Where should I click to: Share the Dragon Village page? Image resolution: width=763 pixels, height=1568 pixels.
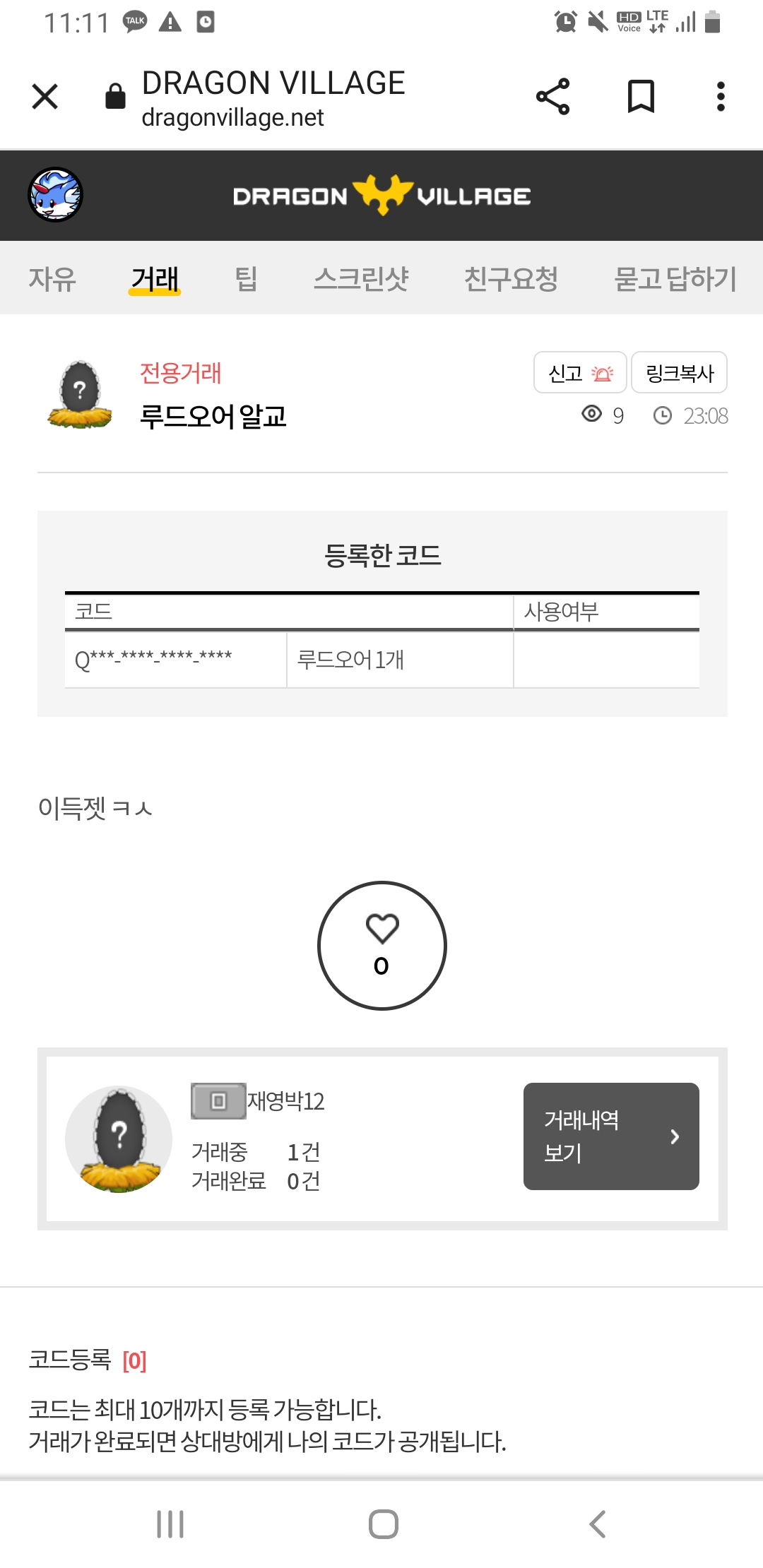[552, 97]
